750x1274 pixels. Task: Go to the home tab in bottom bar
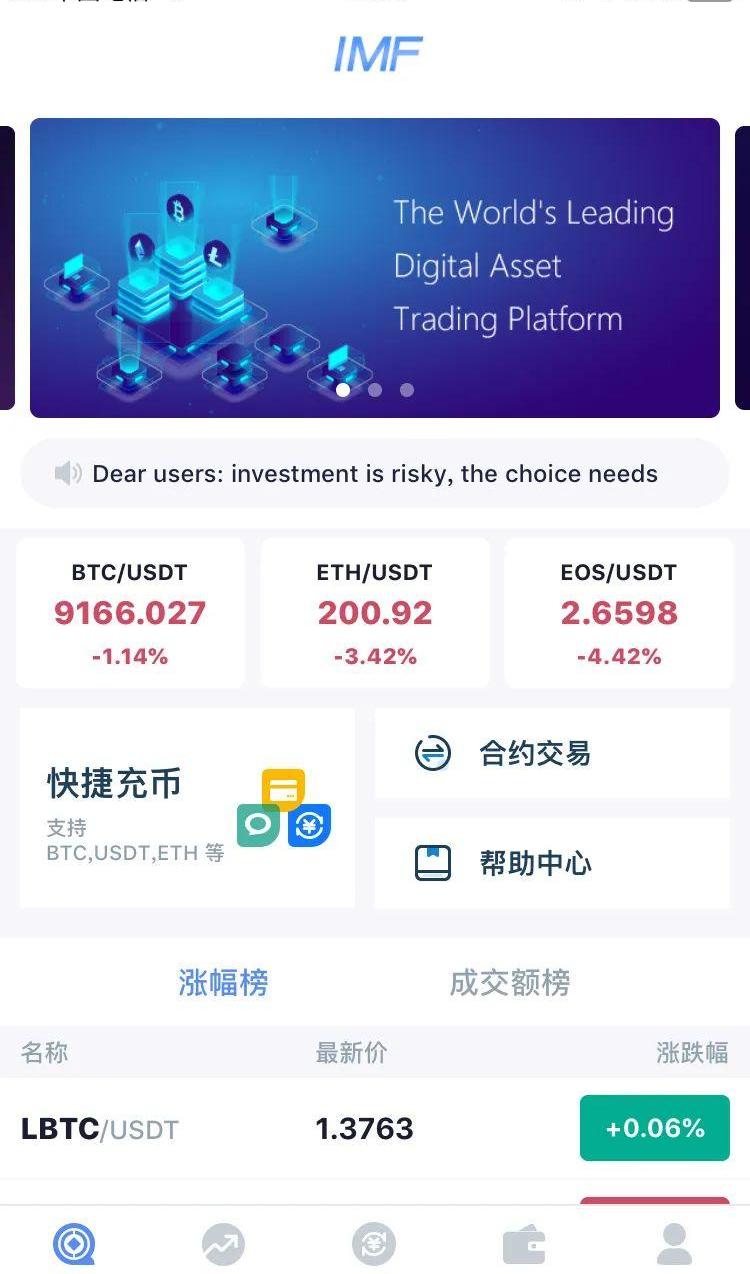point(74,1244)
